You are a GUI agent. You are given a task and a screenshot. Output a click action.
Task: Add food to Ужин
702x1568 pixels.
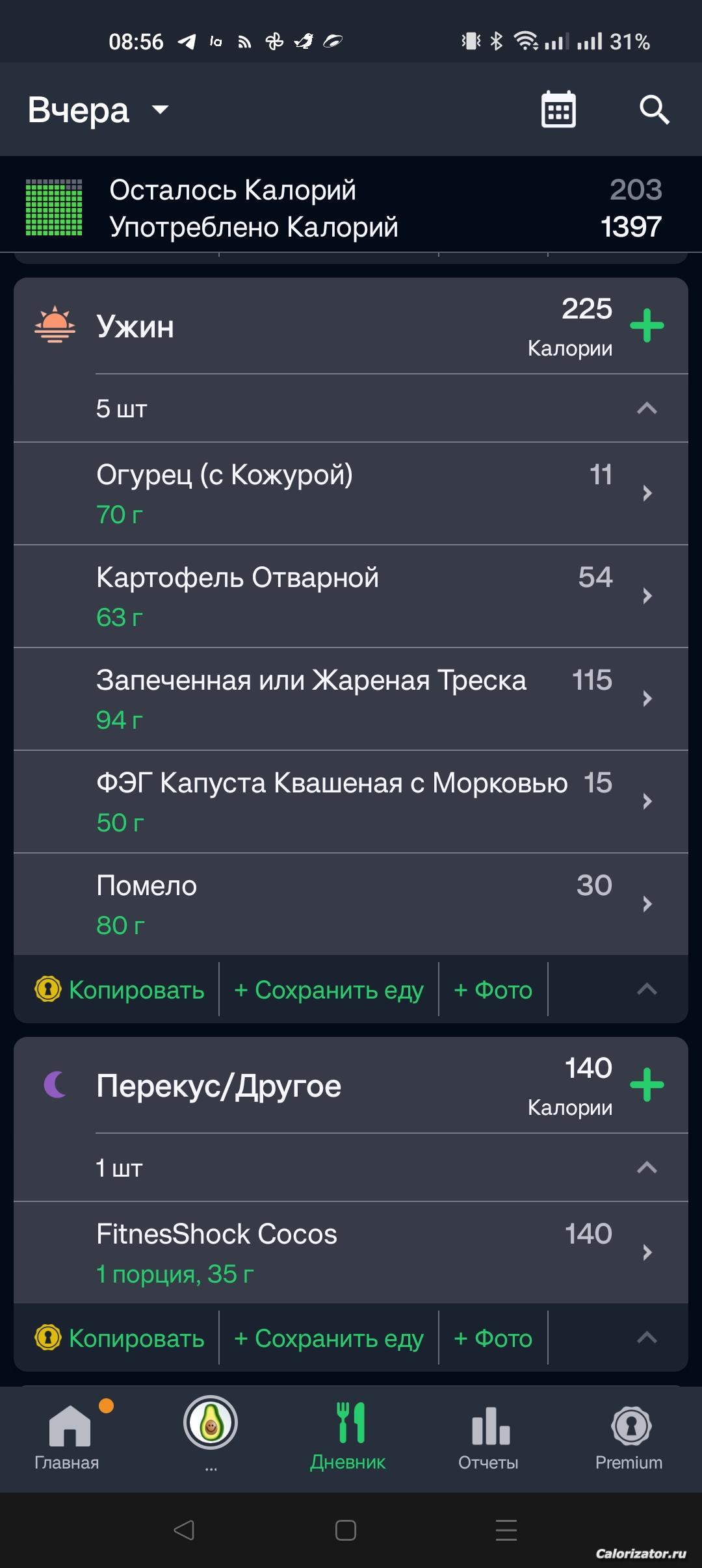(647, 326)
